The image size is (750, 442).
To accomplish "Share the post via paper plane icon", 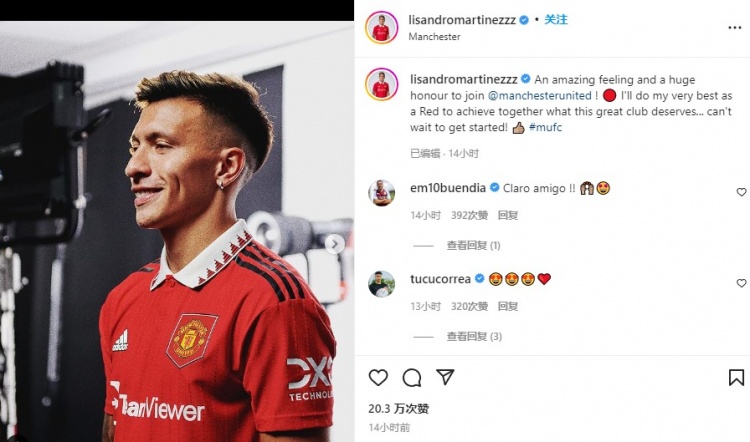I will [445, 377].
